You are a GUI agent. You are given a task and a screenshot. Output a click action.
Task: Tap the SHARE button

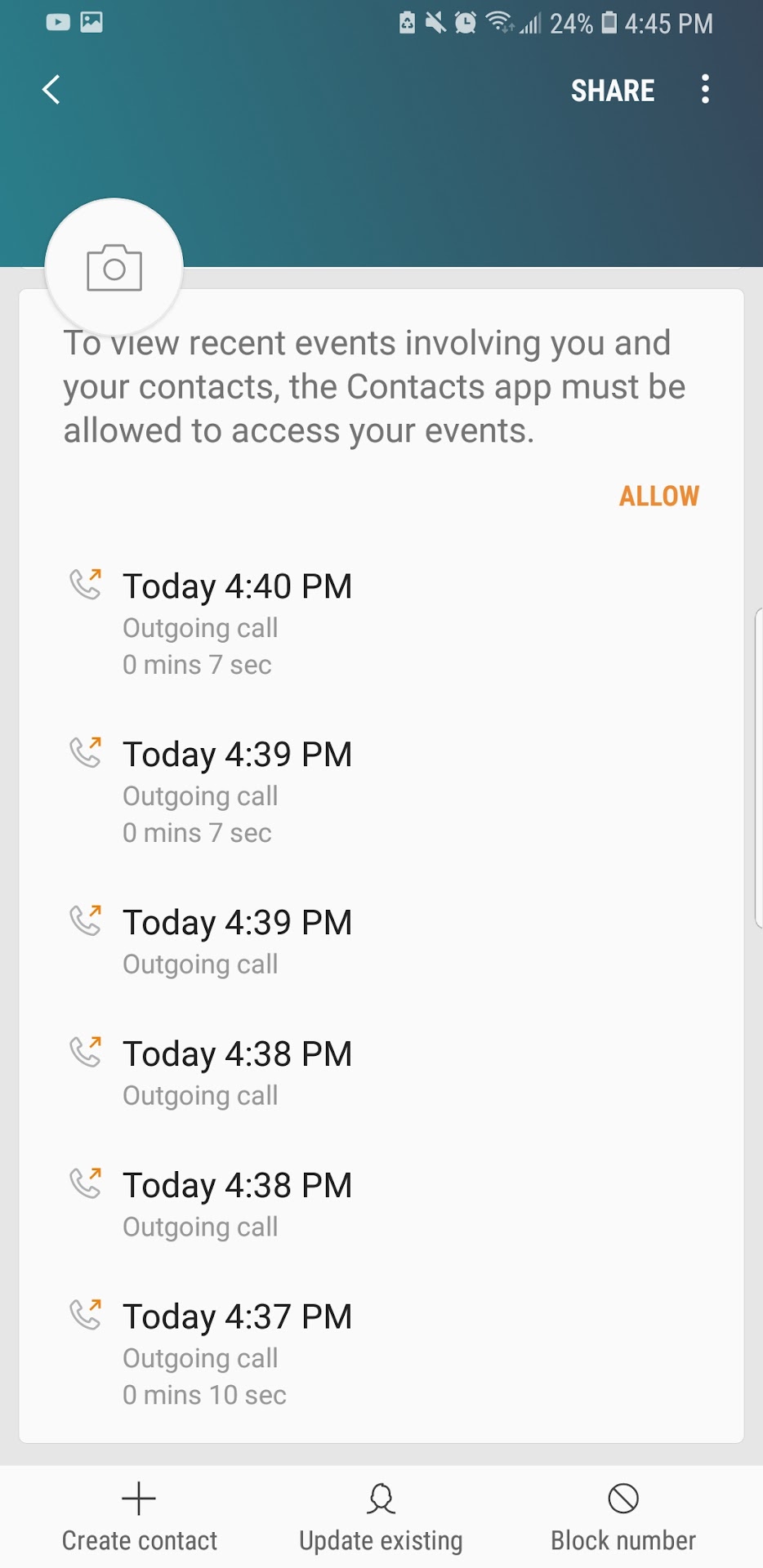coord(612,91)
